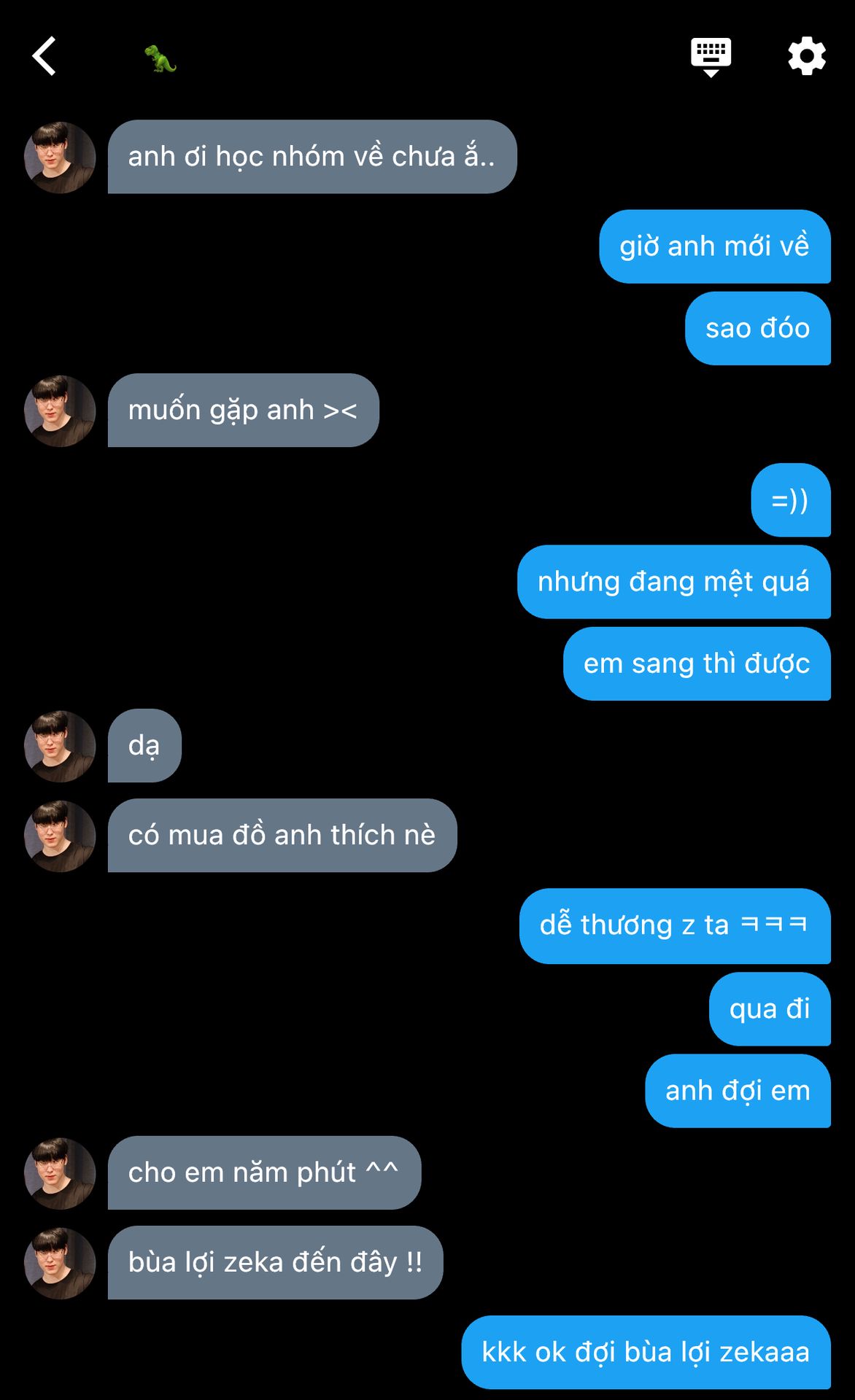
Task: Open the chat settings gear
Action: (x=806, y=56)
